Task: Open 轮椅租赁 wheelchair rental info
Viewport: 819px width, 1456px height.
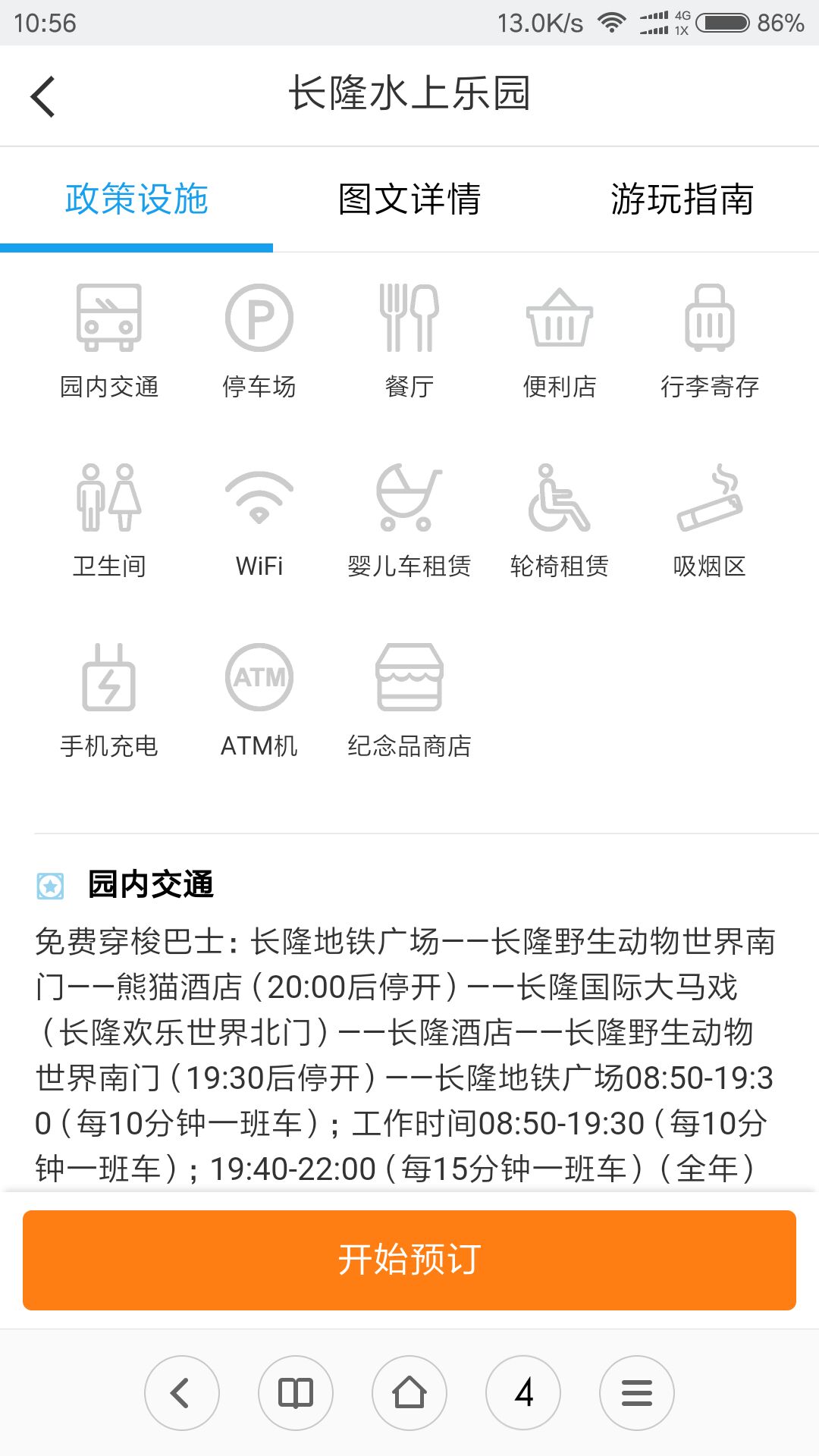Action: pyautogui.click(x=560, y=521)
